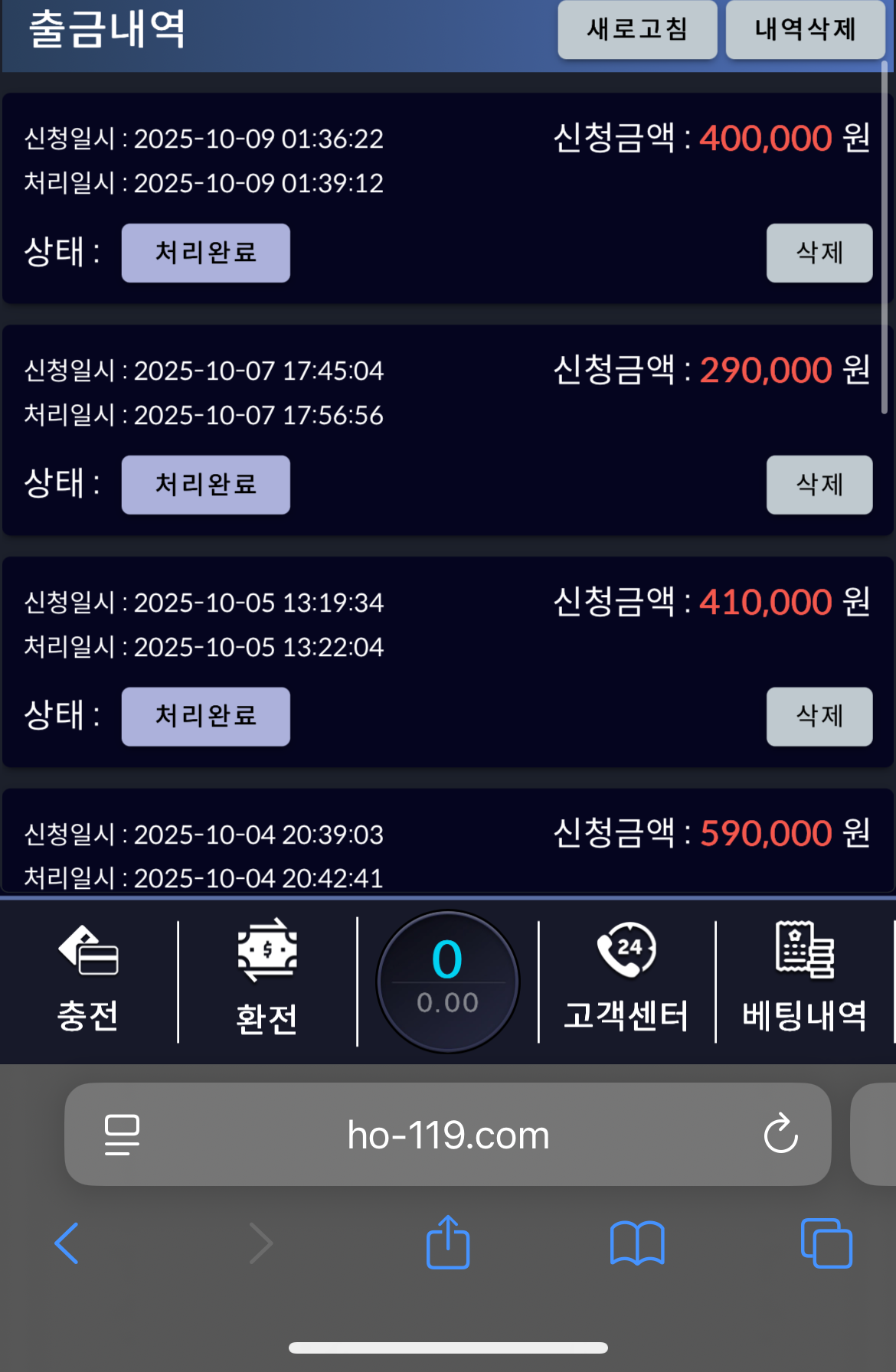
Task: Go back to the previous page
Action: [67, 1243]
